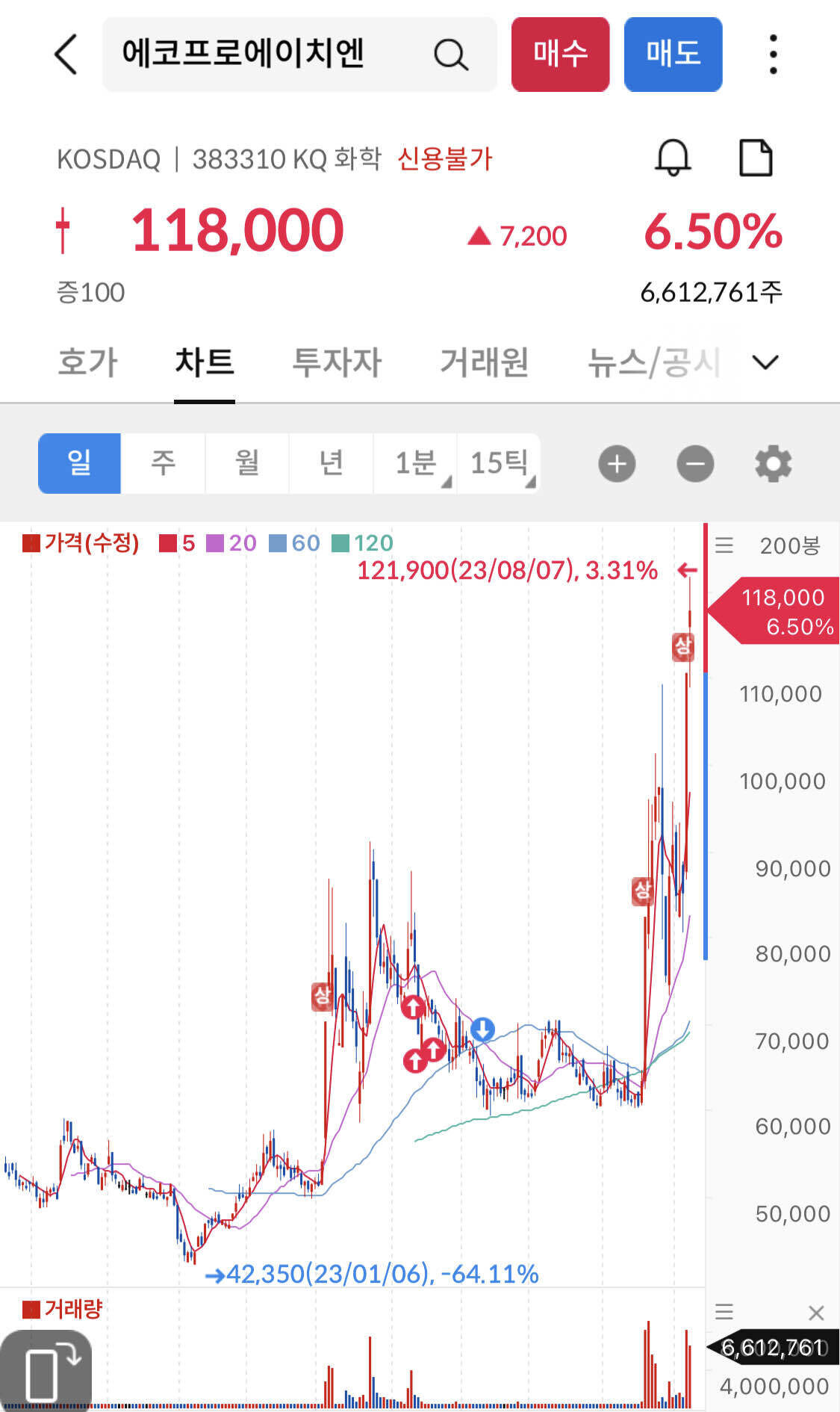
Task: Open the stock report document icon
Action: click(754, 158)
